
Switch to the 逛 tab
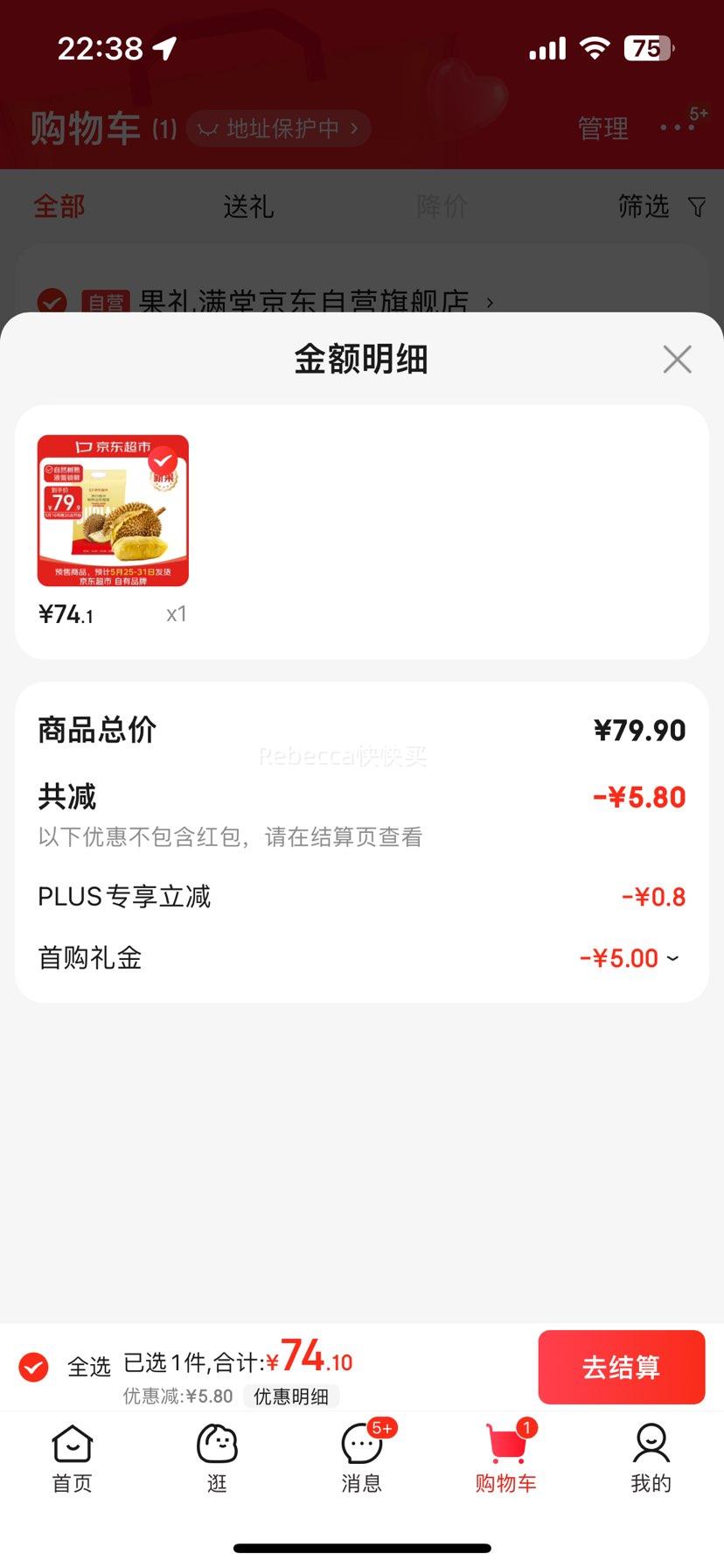click(217, 1459)
